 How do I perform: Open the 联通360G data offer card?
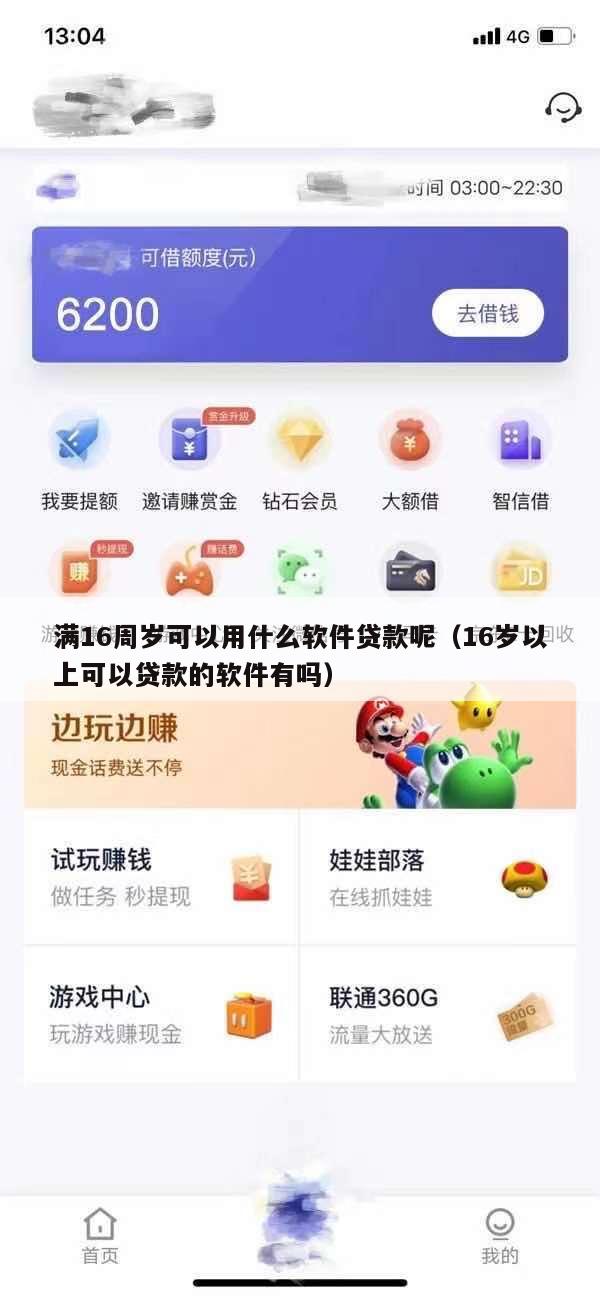pyautogui.click(x=438, y=1014)
